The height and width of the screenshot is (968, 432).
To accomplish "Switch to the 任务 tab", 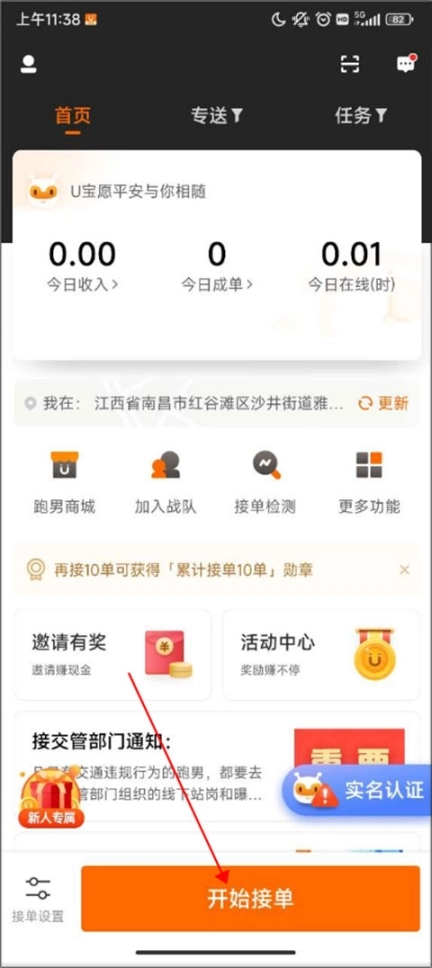I will click(x=361, y=115).
